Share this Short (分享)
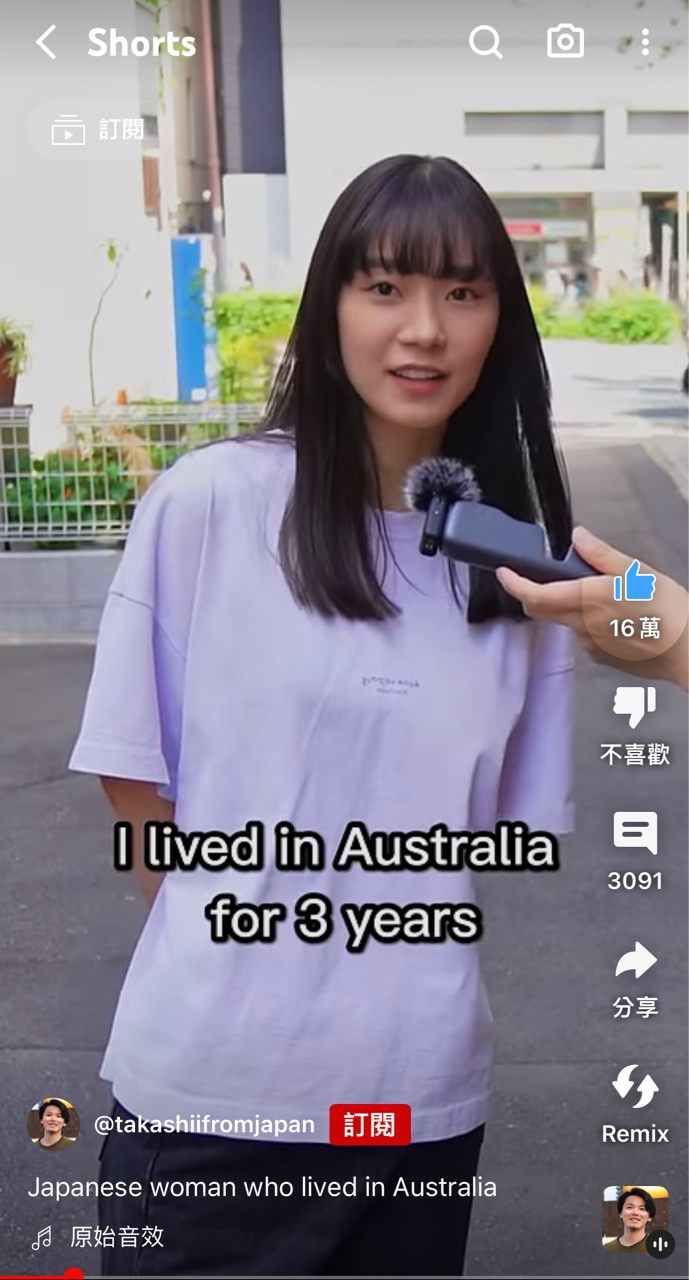 click(x=634, y=961)
